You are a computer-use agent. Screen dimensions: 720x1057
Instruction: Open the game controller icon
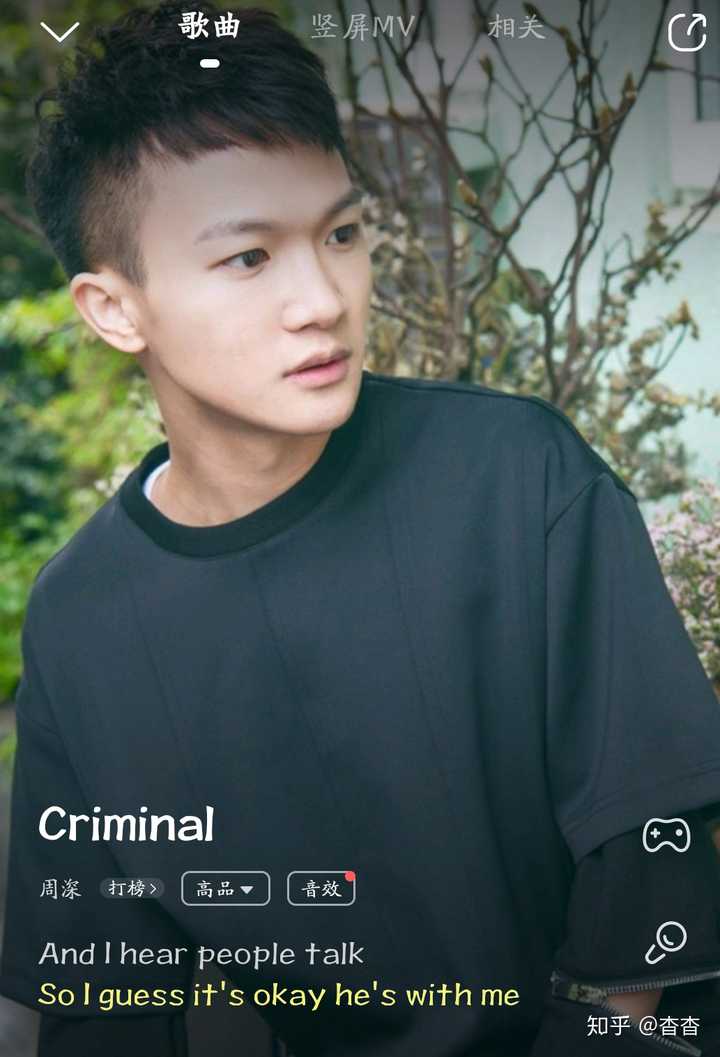(666, 835)
